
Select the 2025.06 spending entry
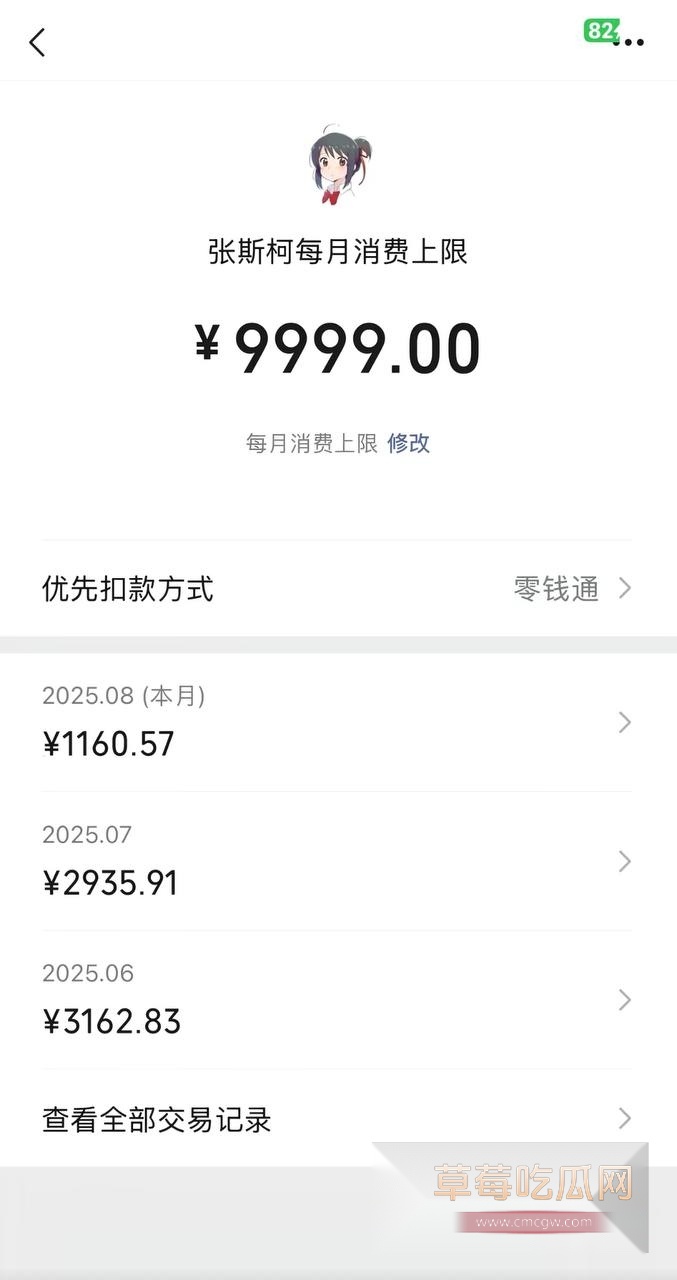click(337, 999)
